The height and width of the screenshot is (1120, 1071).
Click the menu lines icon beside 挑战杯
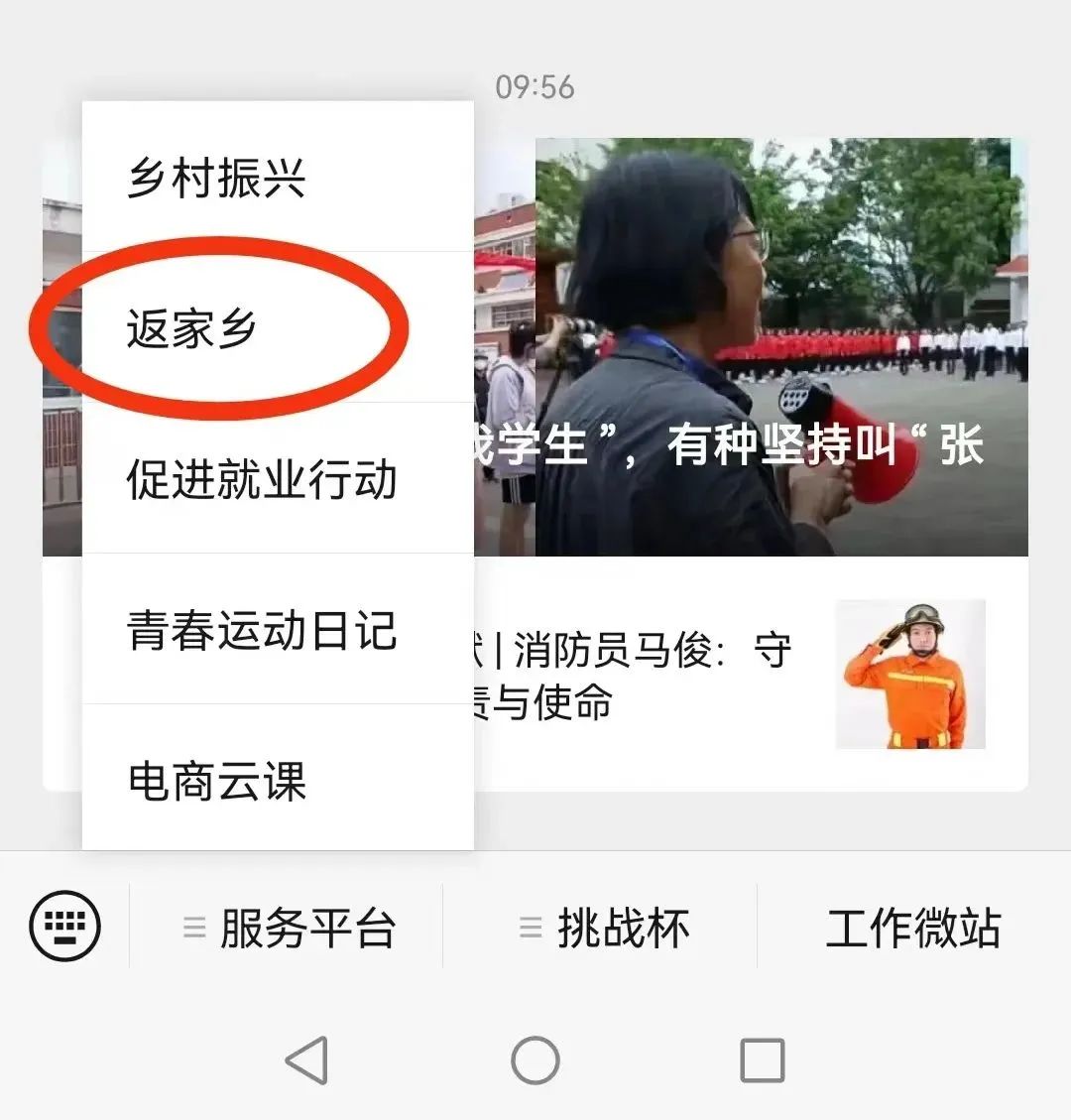[529, 927]
